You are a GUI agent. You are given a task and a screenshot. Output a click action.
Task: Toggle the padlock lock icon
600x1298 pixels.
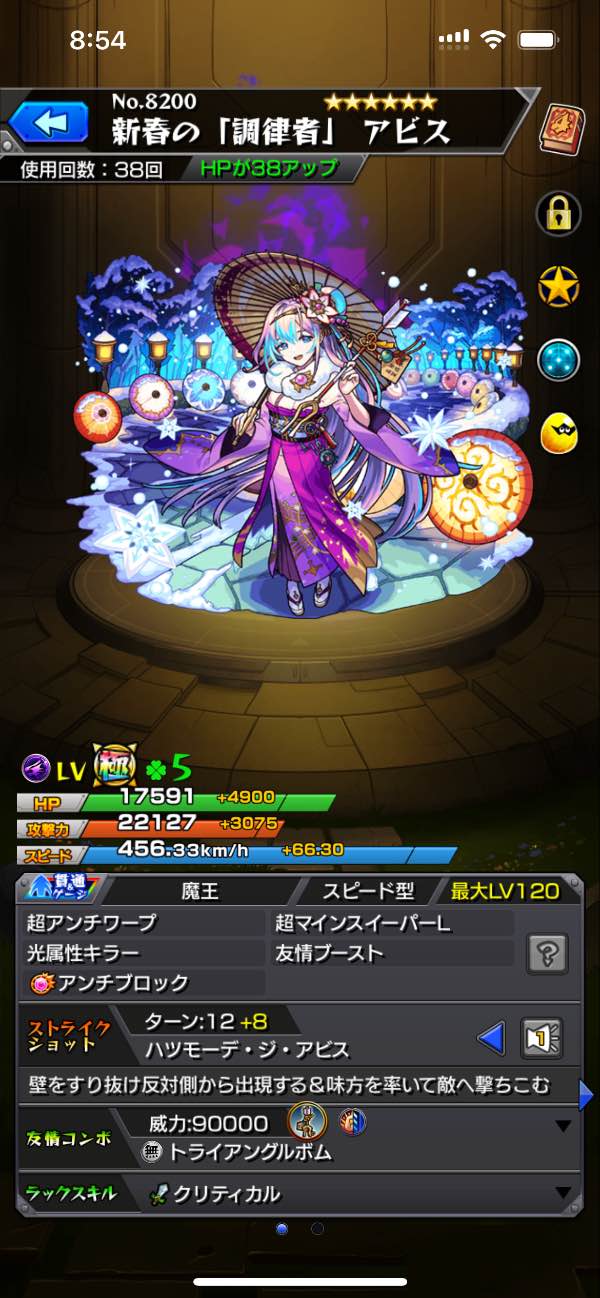point(559,212)
